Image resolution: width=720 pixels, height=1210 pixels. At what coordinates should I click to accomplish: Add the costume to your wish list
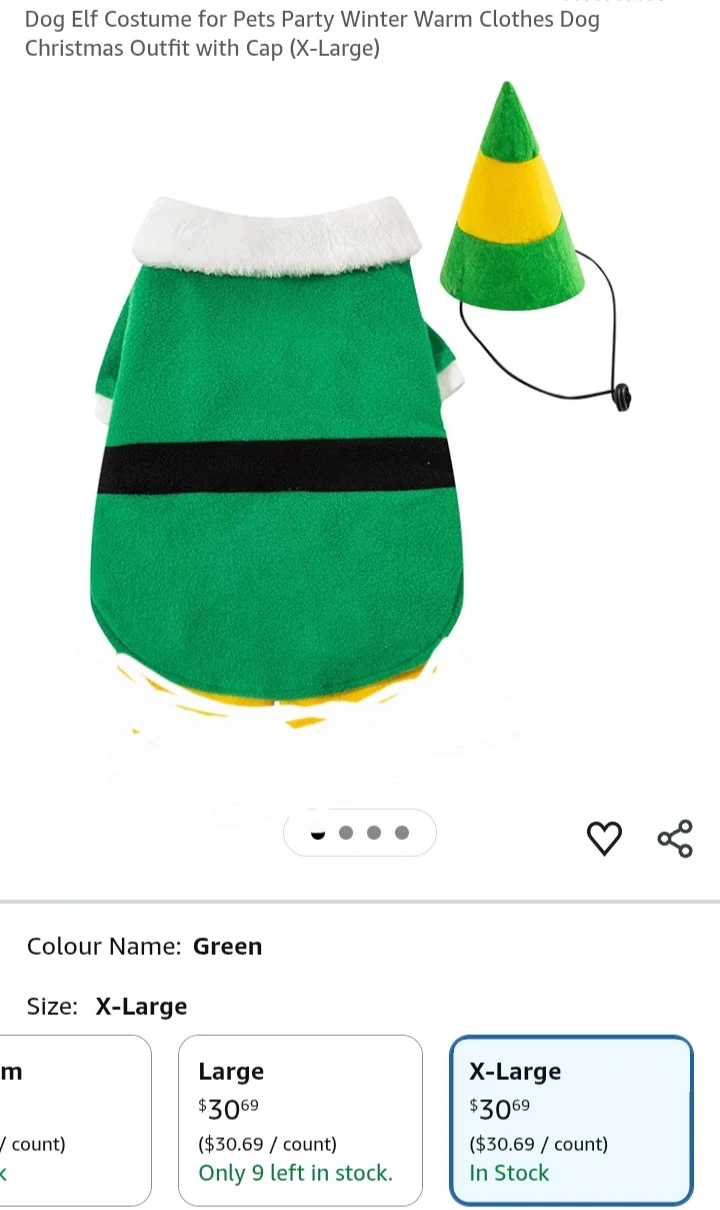pyautogui.click(x=603, y=838)
